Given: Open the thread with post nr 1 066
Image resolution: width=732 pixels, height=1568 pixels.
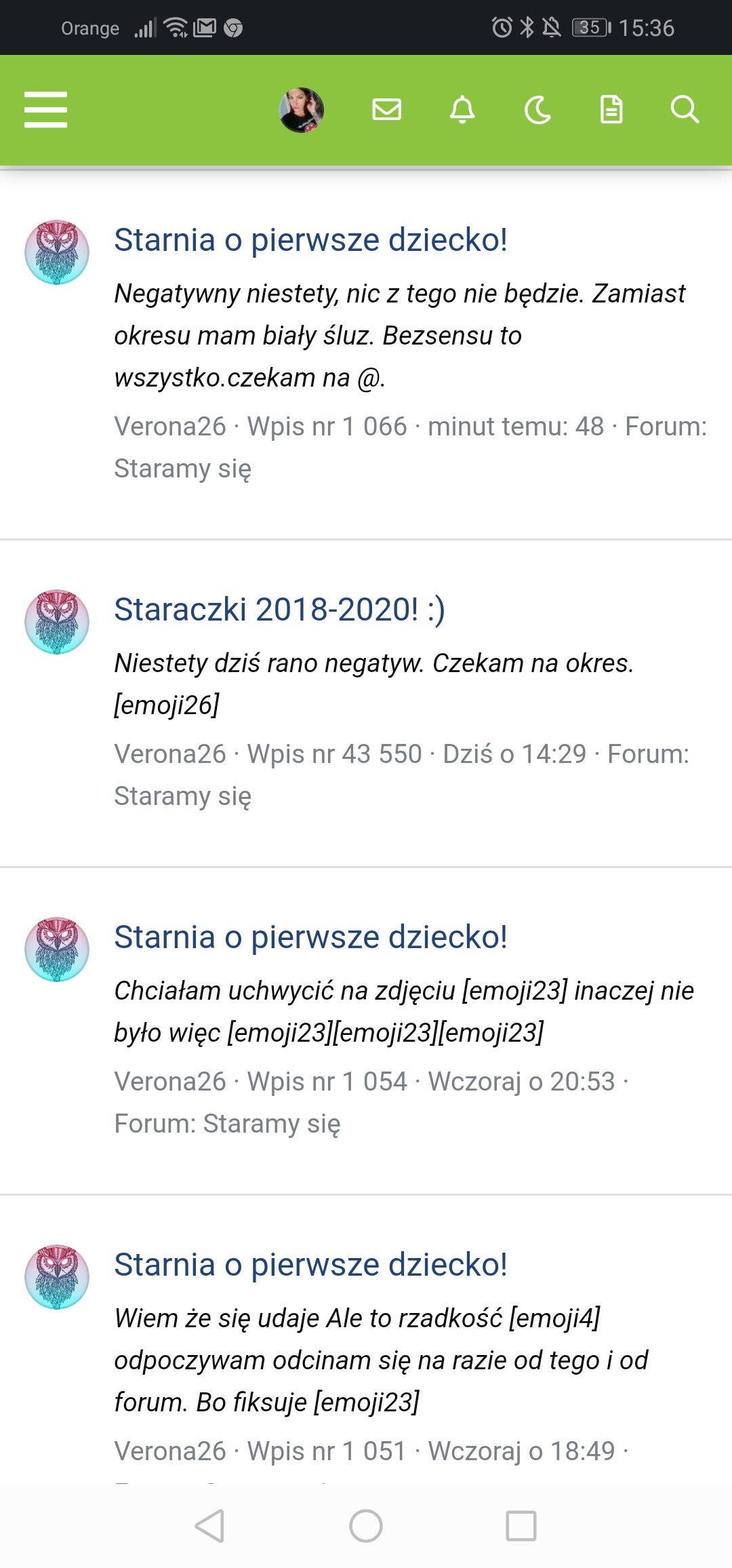Looking at the screenshot, I should [x=310, y=240].
